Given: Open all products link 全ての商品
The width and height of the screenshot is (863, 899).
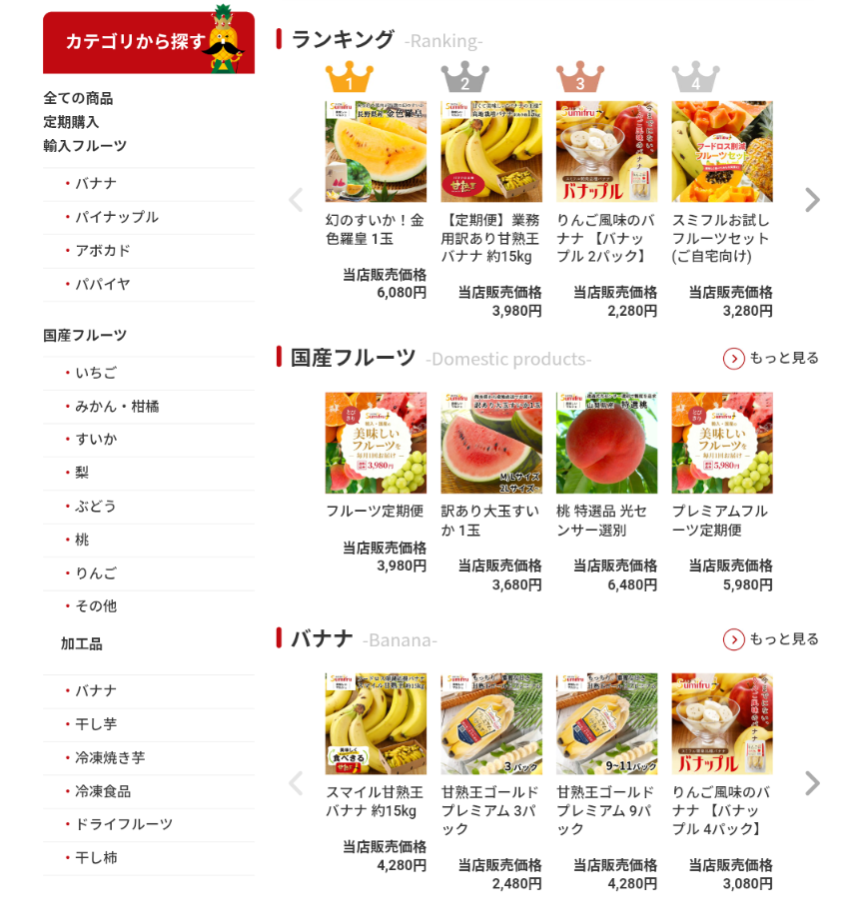Looking at the screenshot, I should click(78, 98).
